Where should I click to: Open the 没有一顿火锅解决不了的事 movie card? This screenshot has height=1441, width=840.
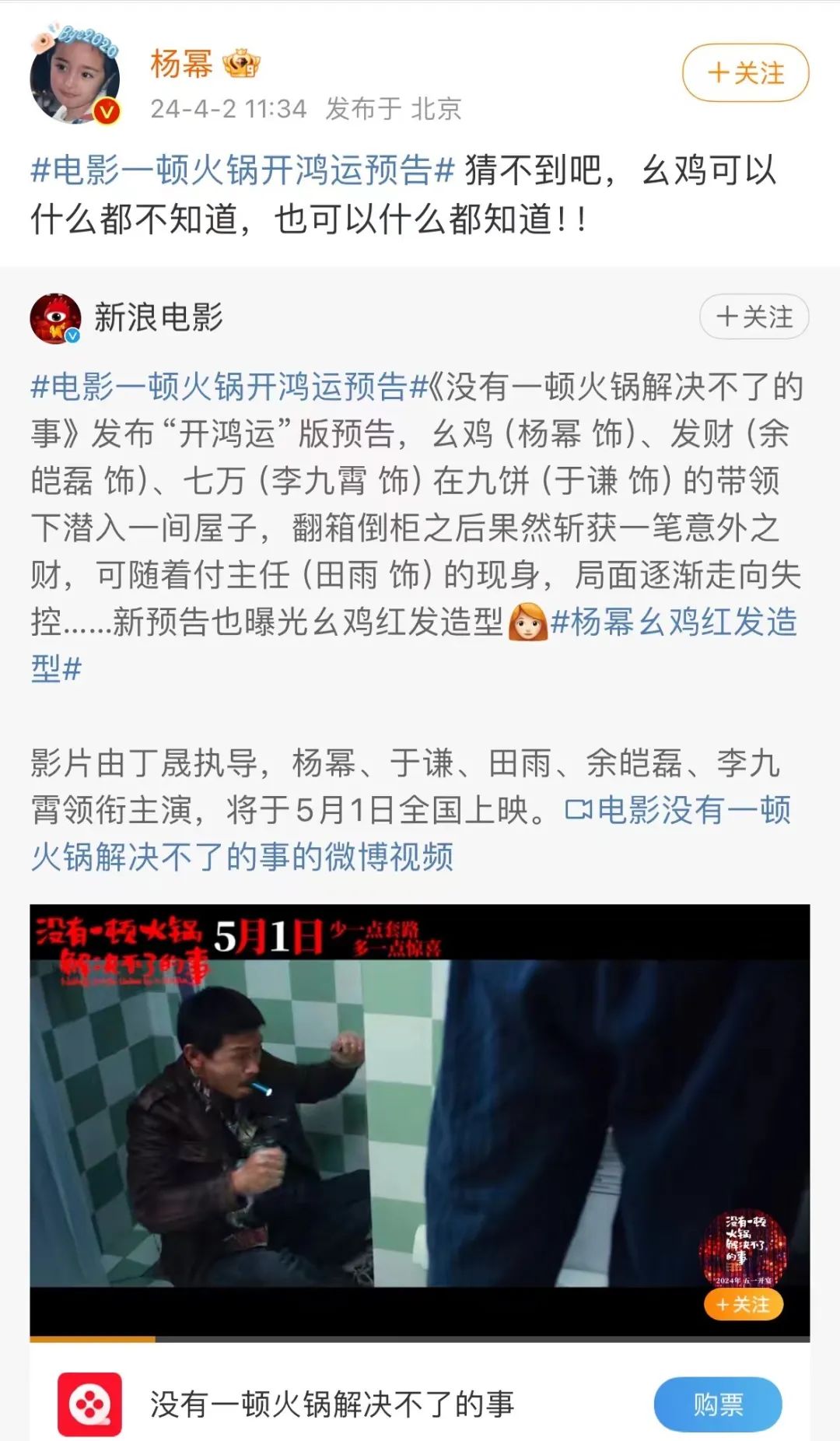click(x=332, y=1404)
